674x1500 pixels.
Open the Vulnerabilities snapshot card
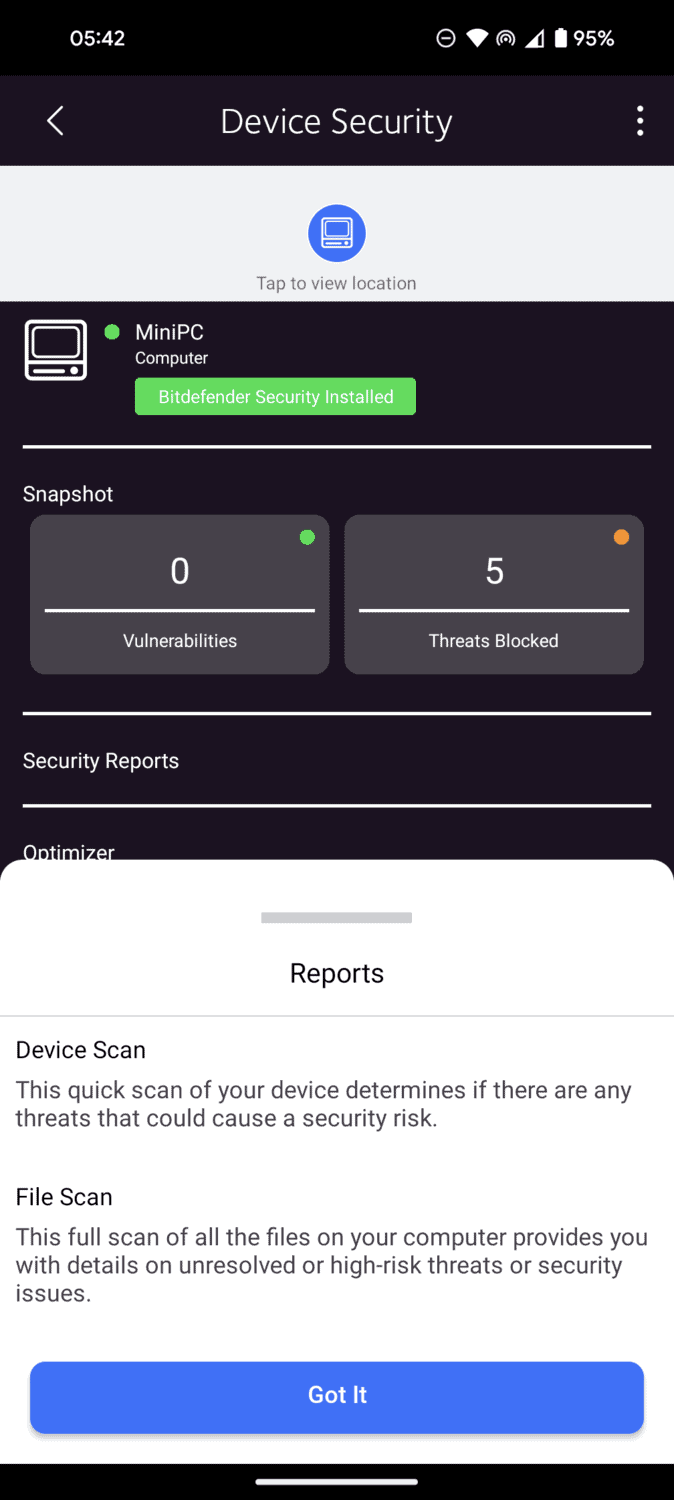[180, 594]
